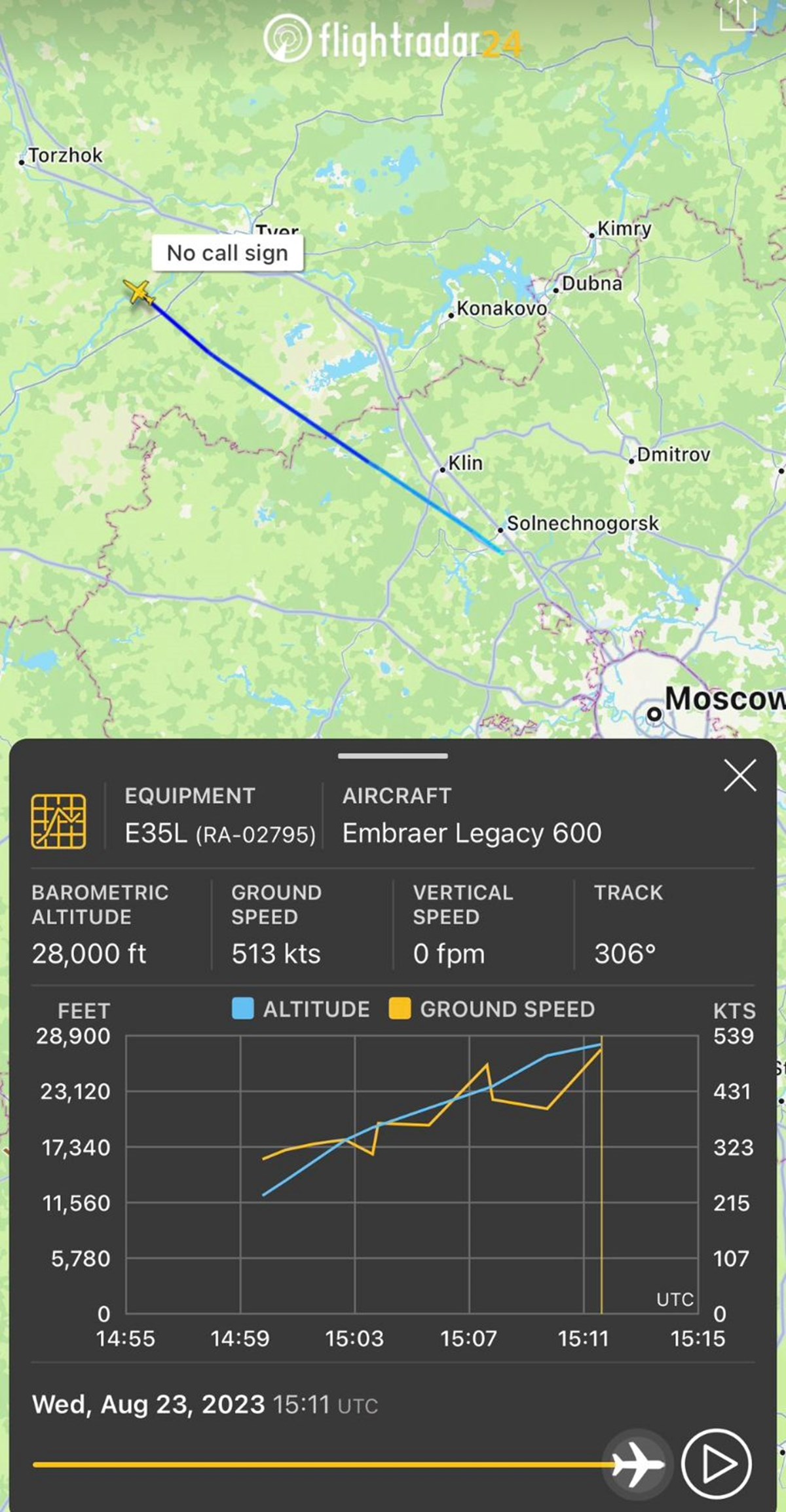Tap the panel drag handle
This screenshot has height=1512, width=786.
click(393, 756)
